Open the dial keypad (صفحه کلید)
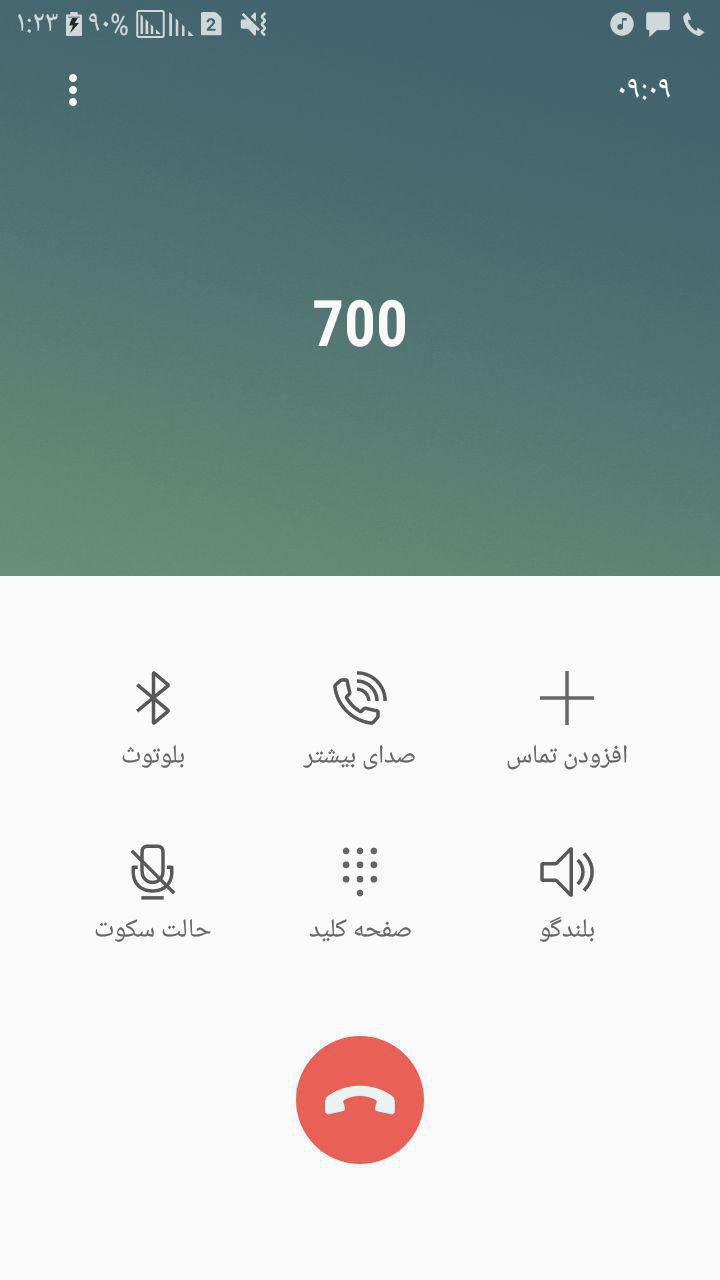The image size is (720, 1280). click(359, 890)
